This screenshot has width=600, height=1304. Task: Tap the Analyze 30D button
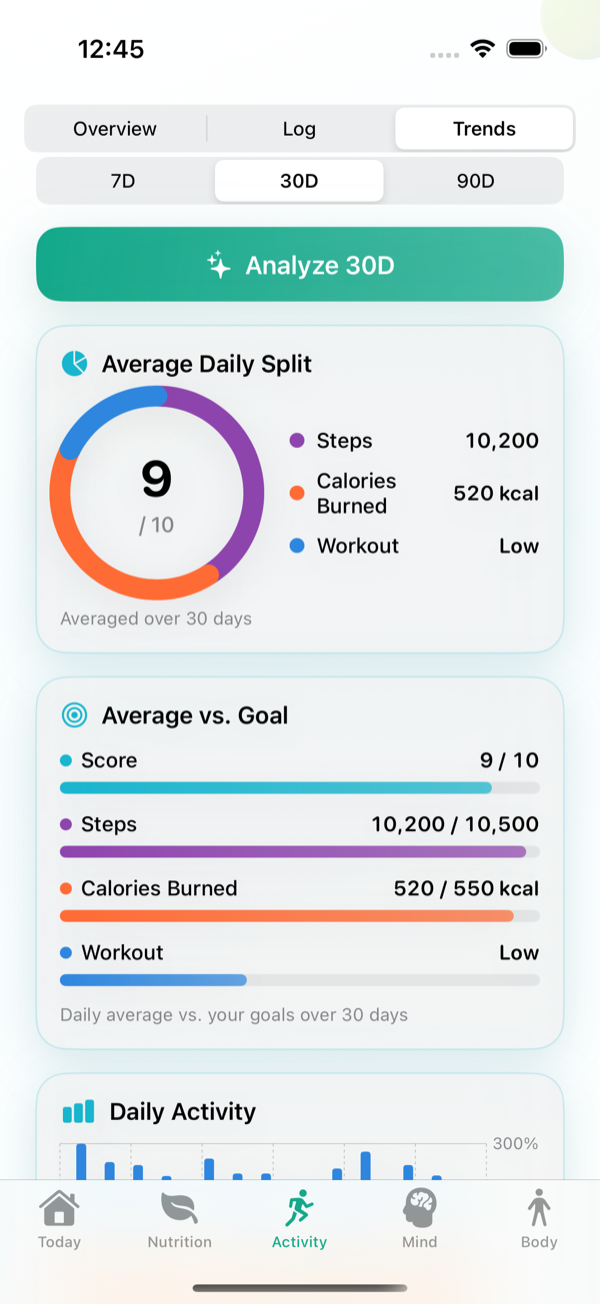[x=300, y=265]
